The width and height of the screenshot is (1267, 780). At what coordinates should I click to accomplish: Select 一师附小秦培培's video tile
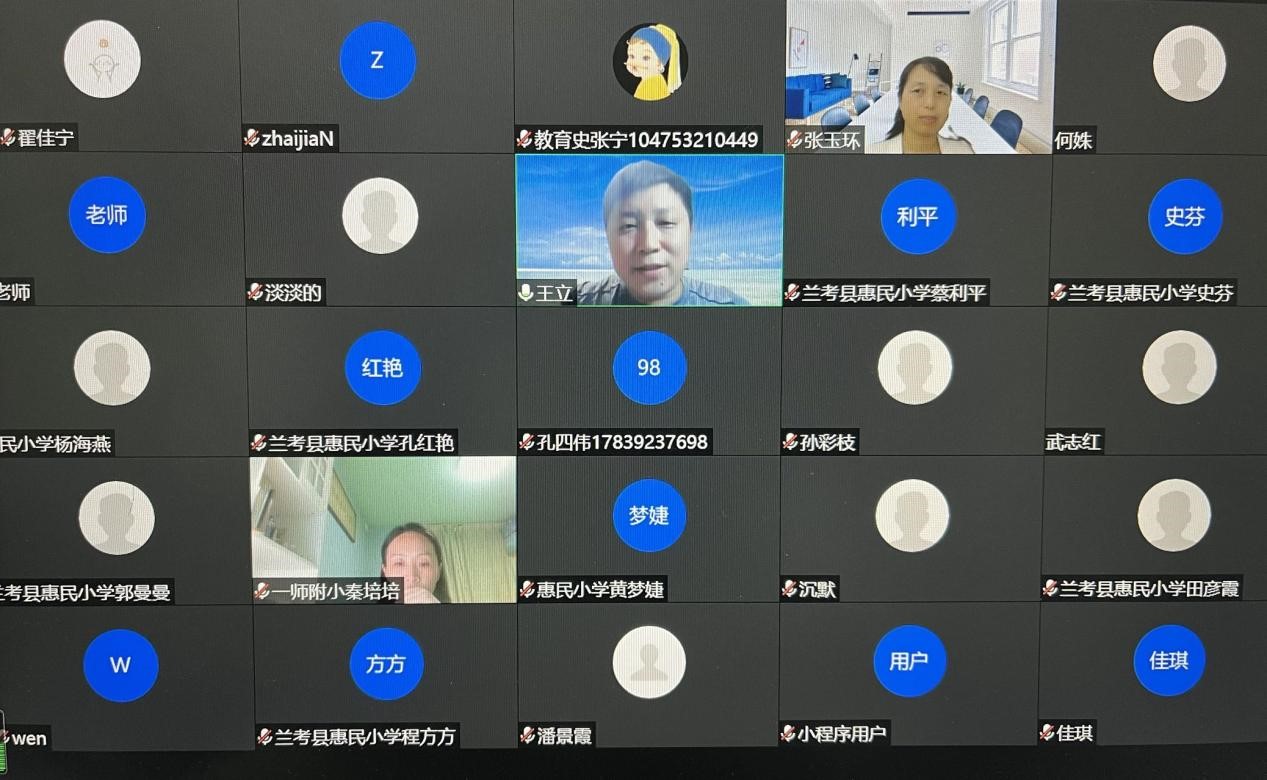pyautogui.click(x=383, y=529)
